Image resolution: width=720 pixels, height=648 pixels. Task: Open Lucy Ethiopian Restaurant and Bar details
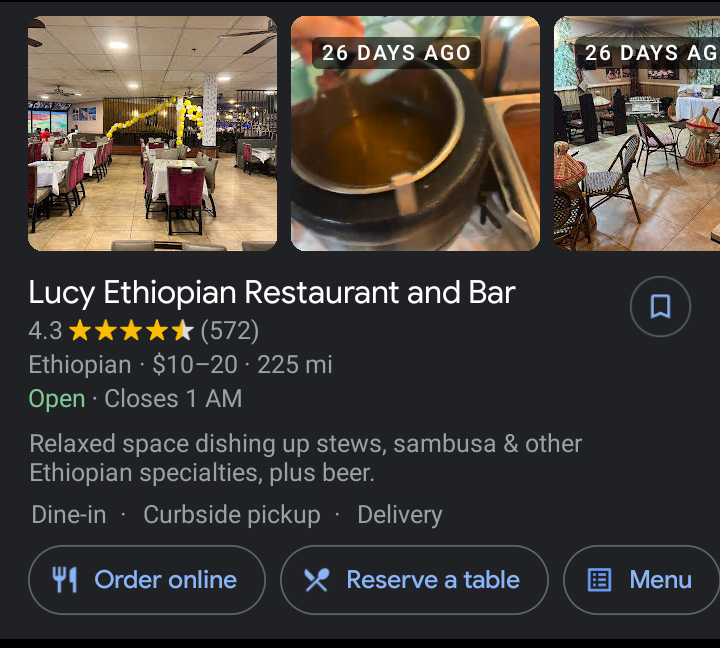(x=272, y=293)
